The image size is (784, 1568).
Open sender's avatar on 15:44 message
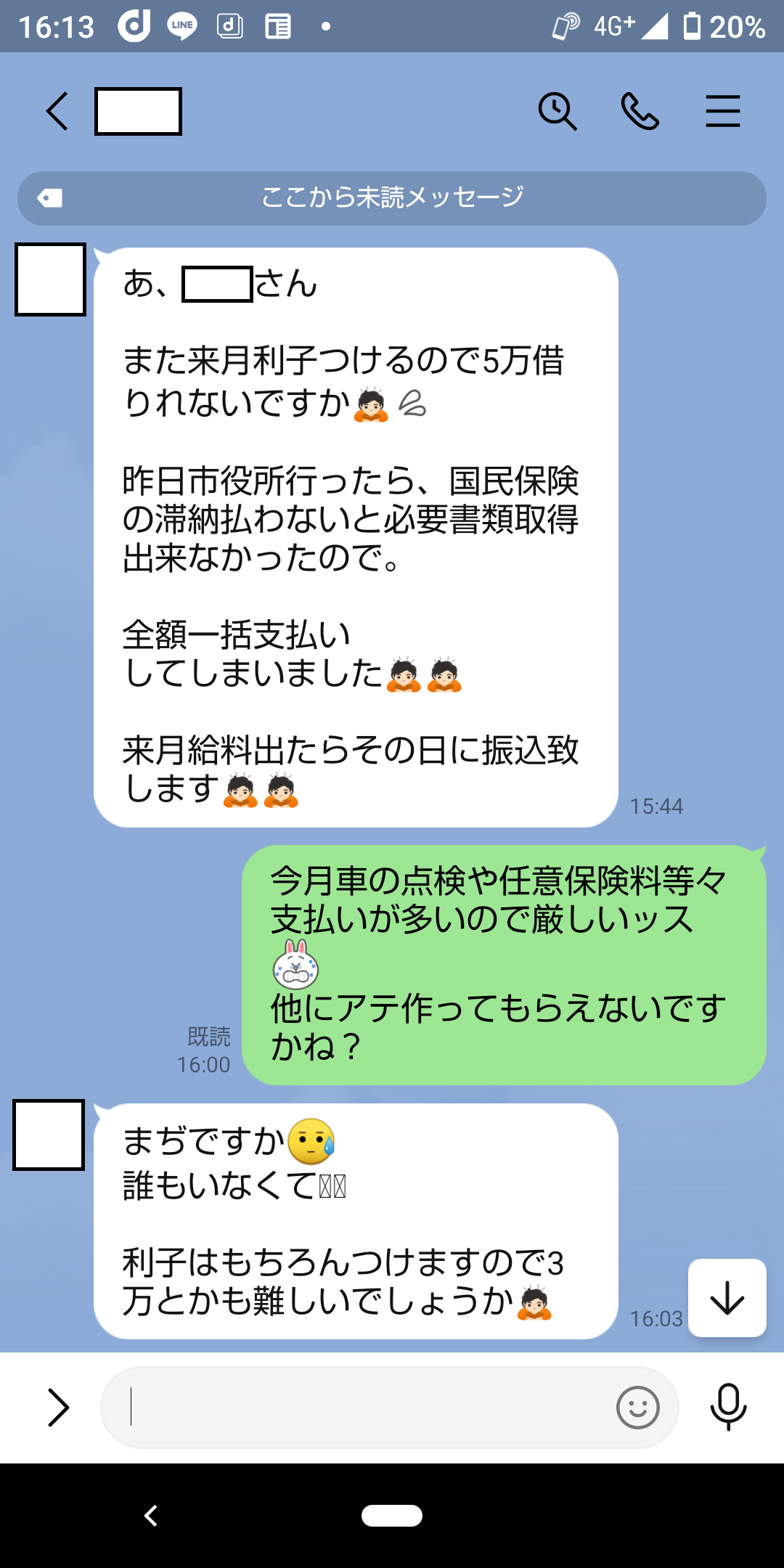coord(50,279)
